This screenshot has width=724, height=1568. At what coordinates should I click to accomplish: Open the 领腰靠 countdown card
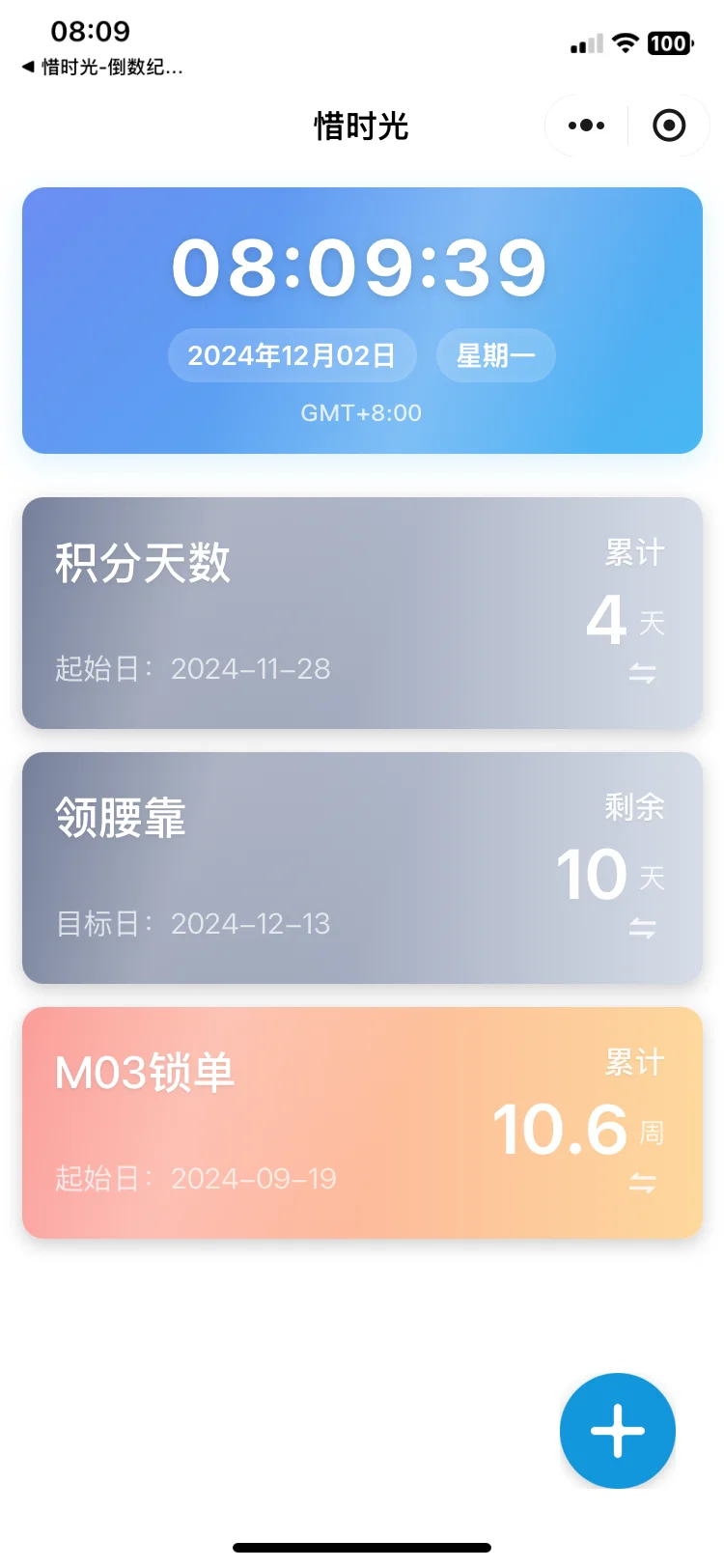tap(362, 868)
